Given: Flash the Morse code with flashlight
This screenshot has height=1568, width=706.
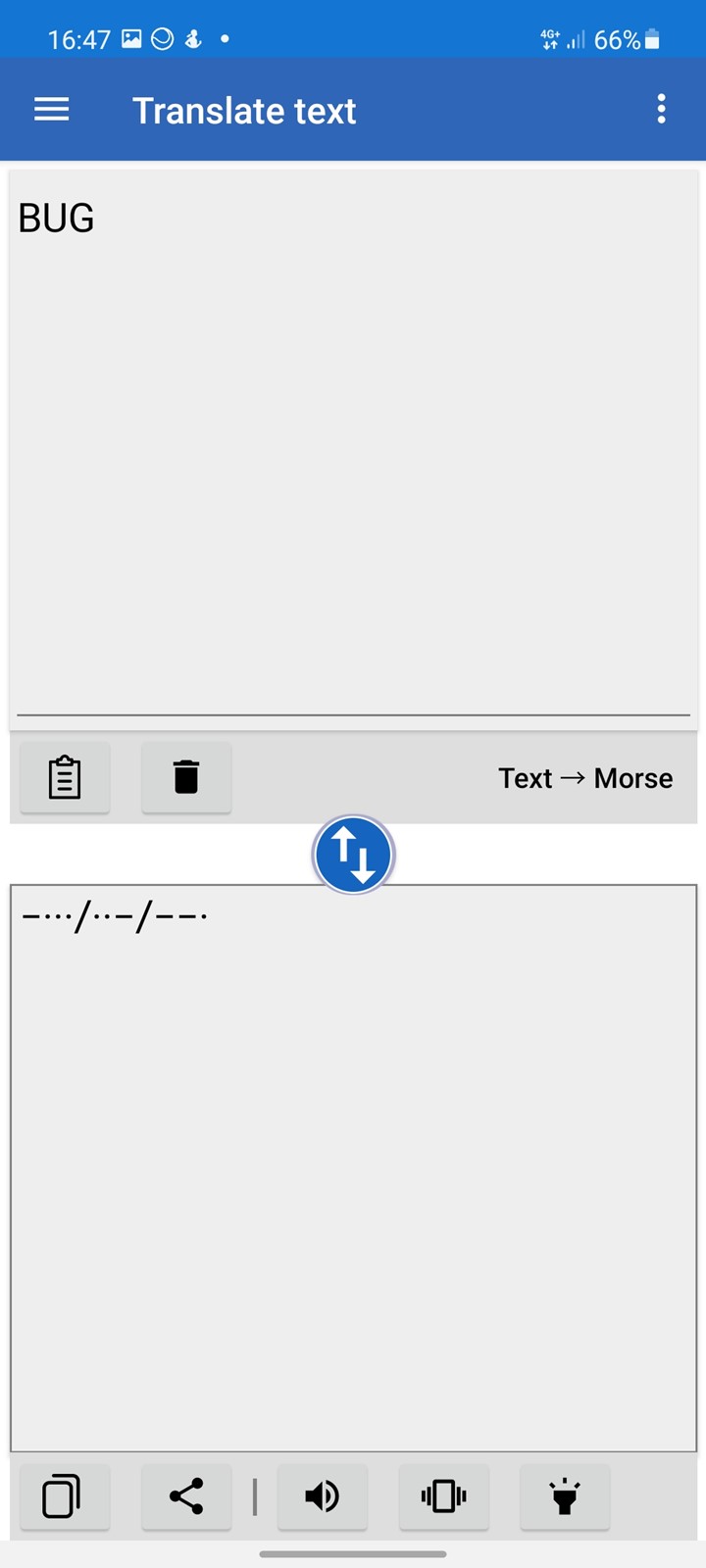Looking at the screenshot, I should click(565, 1496).
